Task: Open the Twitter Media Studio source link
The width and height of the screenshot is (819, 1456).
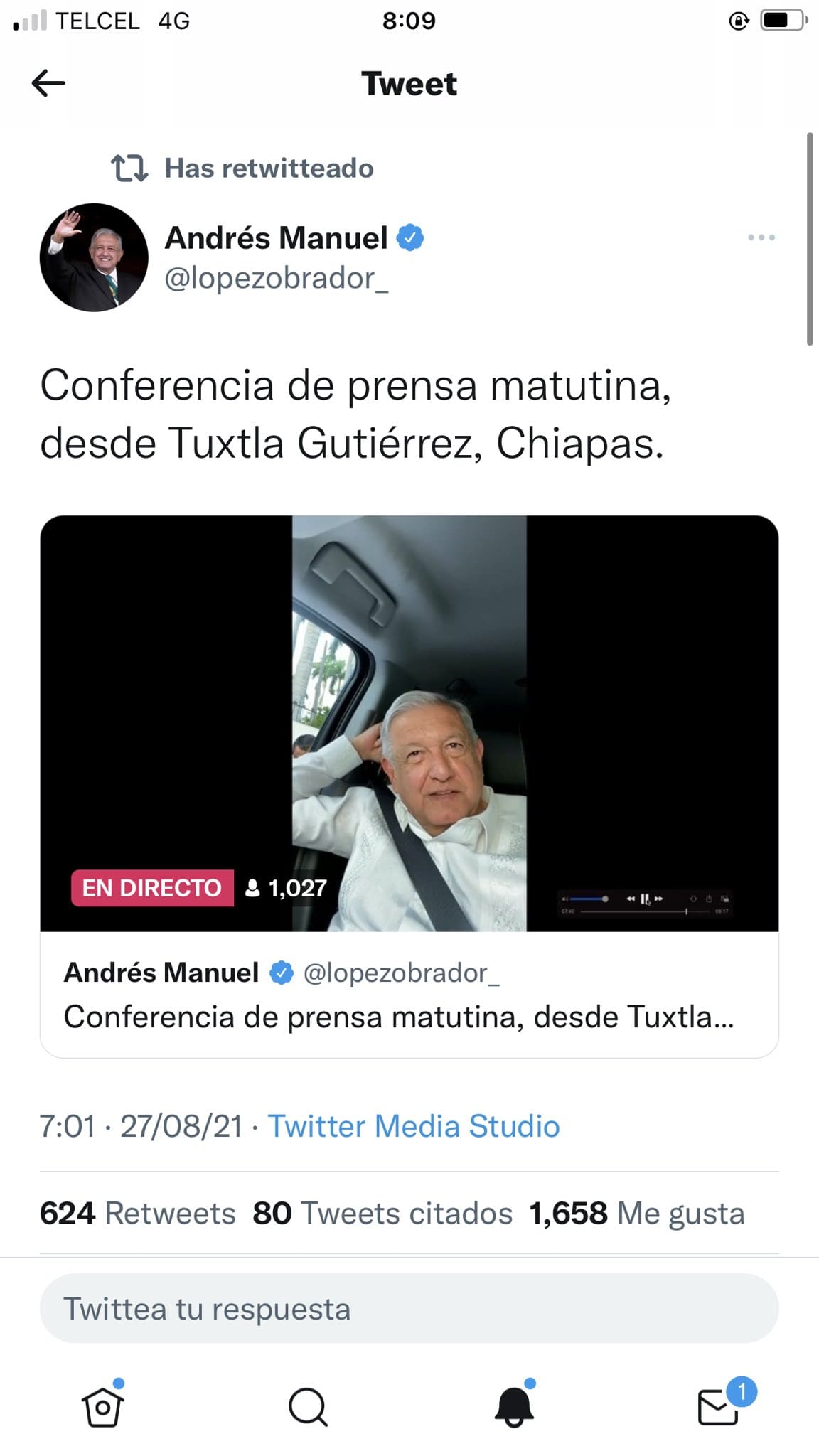Action: (x=413, y=1126)
